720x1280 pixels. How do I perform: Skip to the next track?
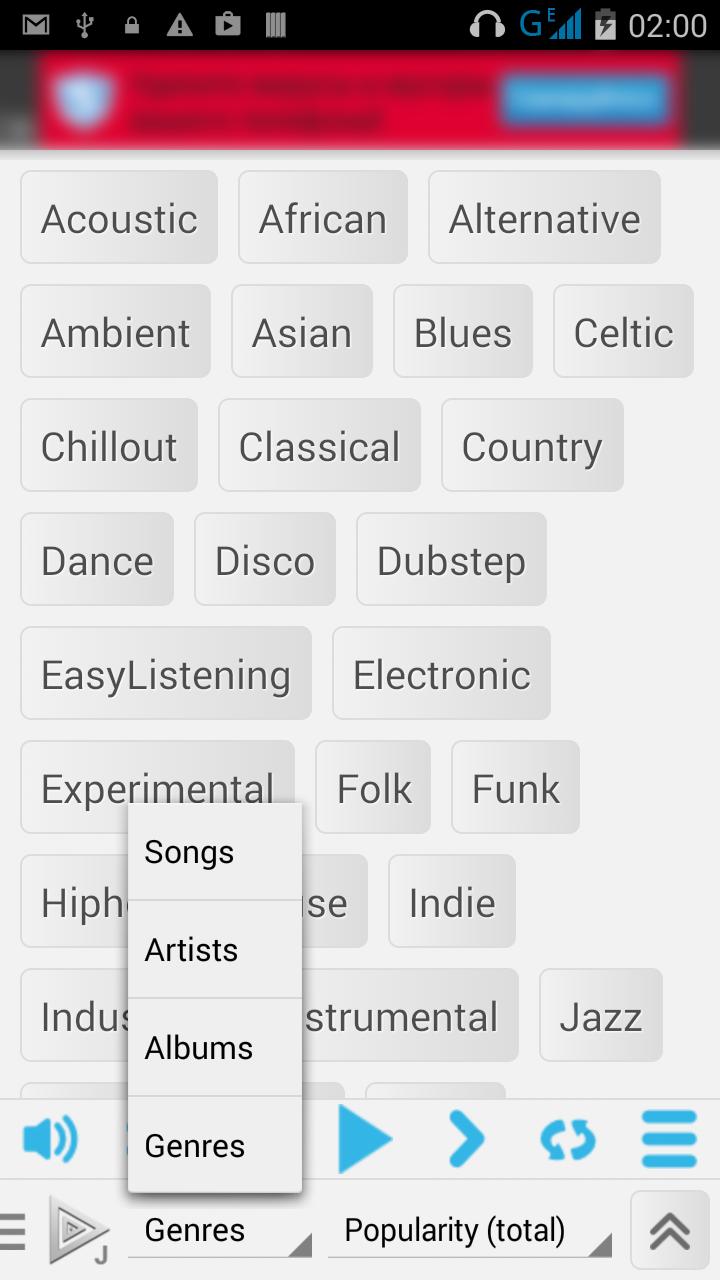click(x=466, y=1138)
